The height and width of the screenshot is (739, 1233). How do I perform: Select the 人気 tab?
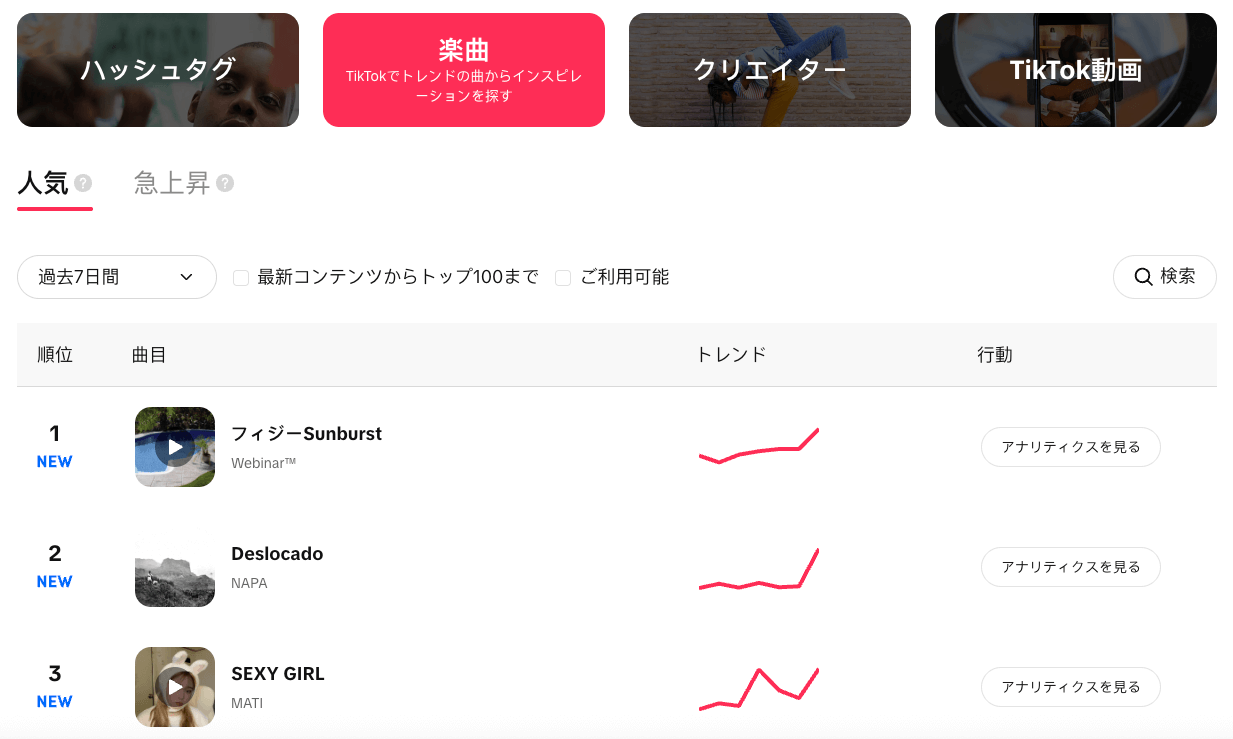click(43, 183)
